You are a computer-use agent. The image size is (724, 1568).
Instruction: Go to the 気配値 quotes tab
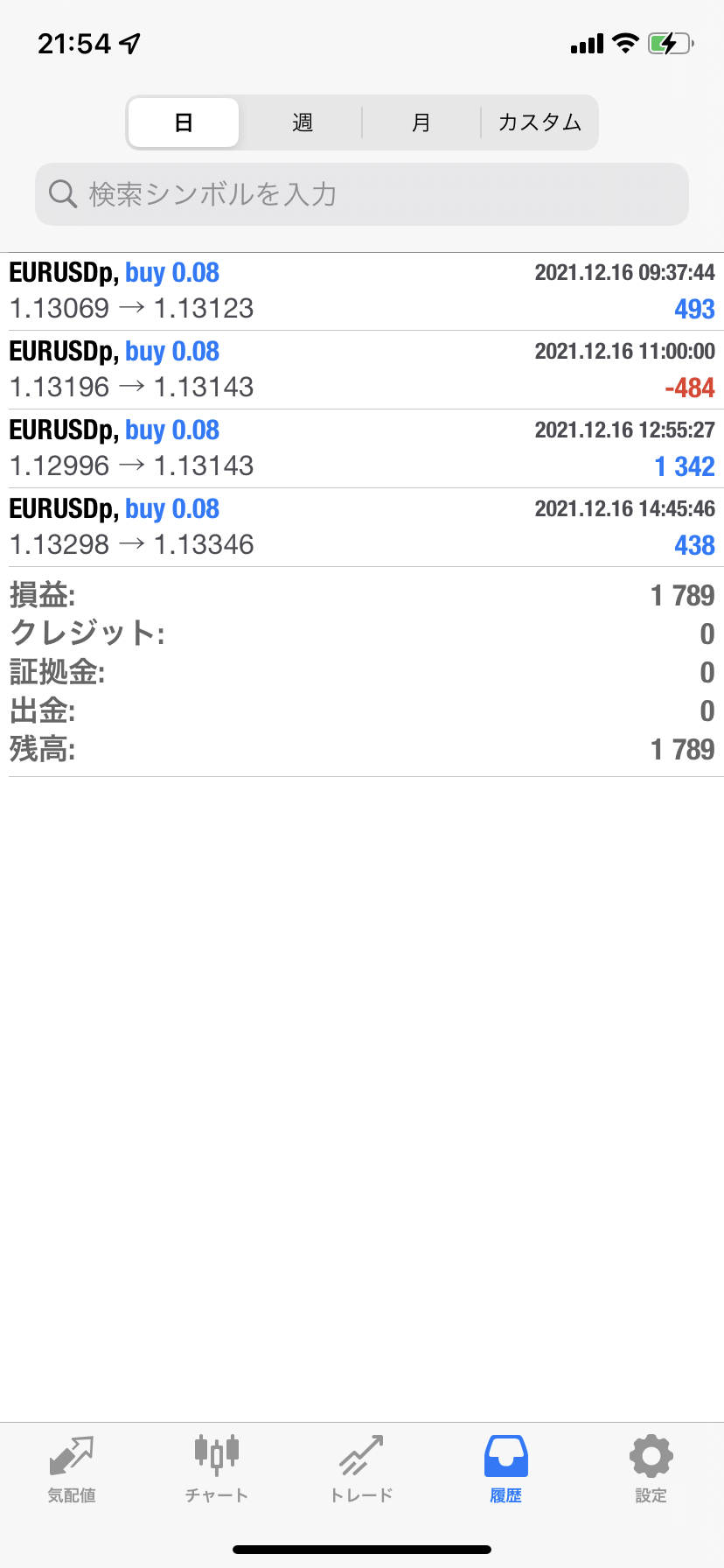(72, 1470)
